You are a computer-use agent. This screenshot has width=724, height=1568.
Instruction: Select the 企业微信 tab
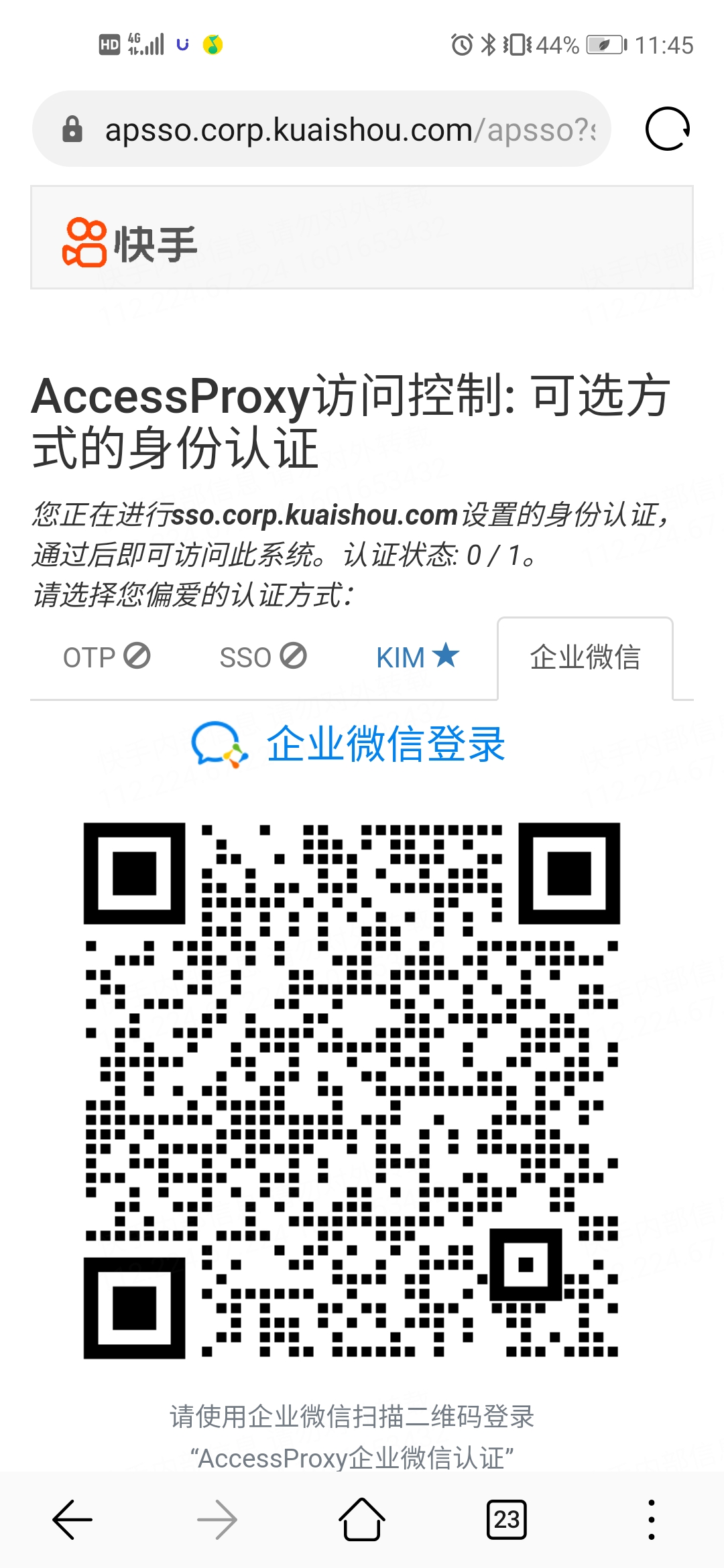point(585,657)
